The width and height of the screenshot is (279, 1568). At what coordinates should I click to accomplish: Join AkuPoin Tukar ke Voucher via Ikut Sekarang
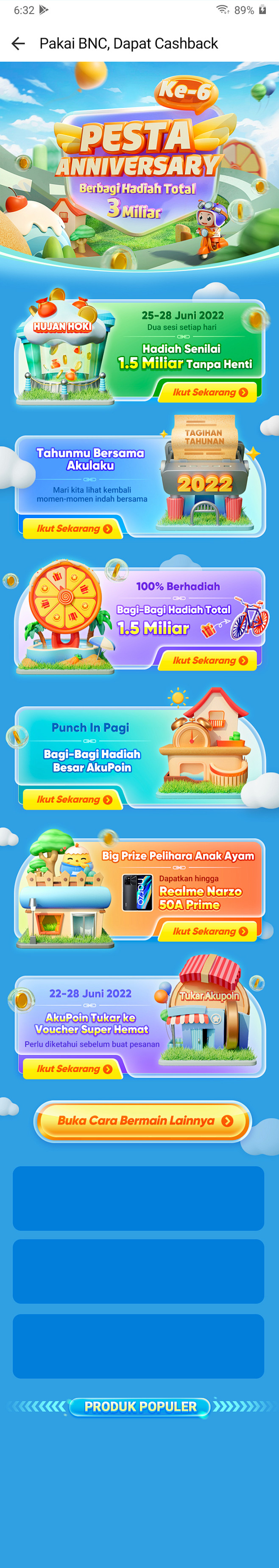tap(73, 1069)
